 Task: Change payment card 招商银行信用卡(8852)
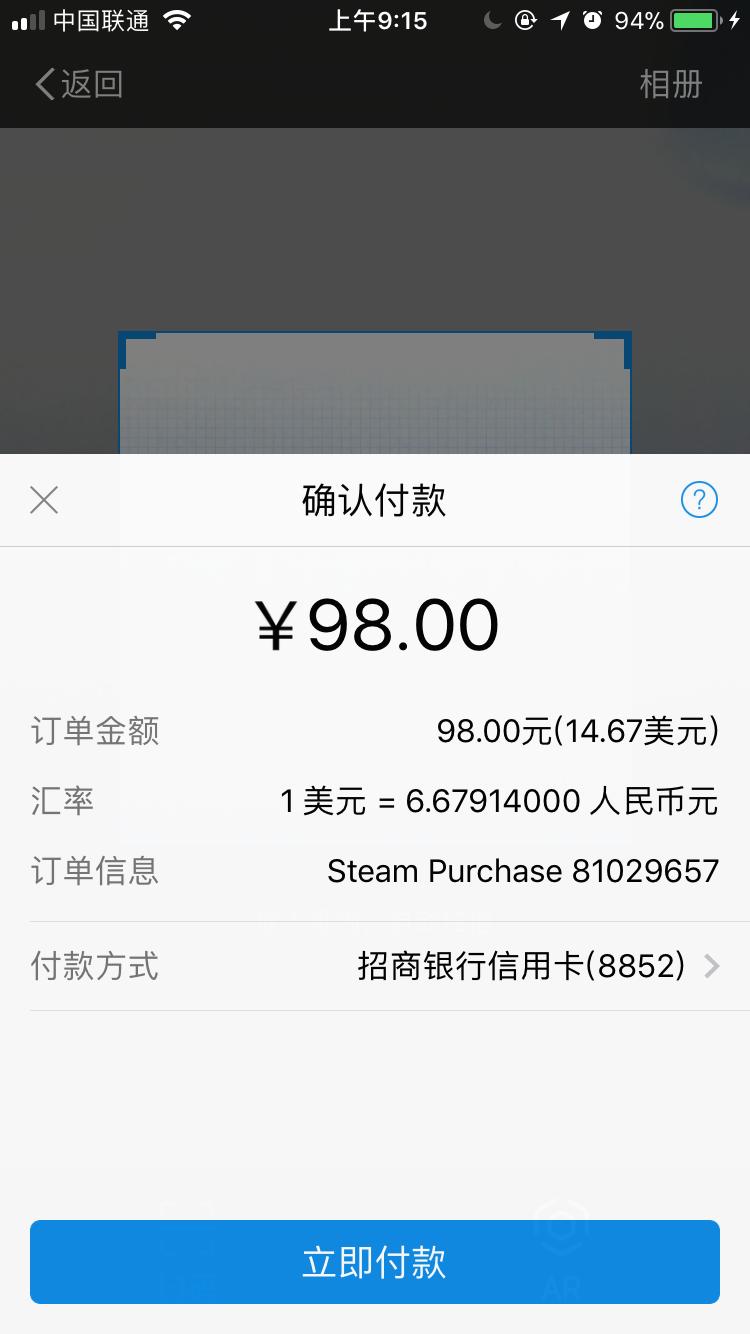pyautogui.click(x=520, y=965)
